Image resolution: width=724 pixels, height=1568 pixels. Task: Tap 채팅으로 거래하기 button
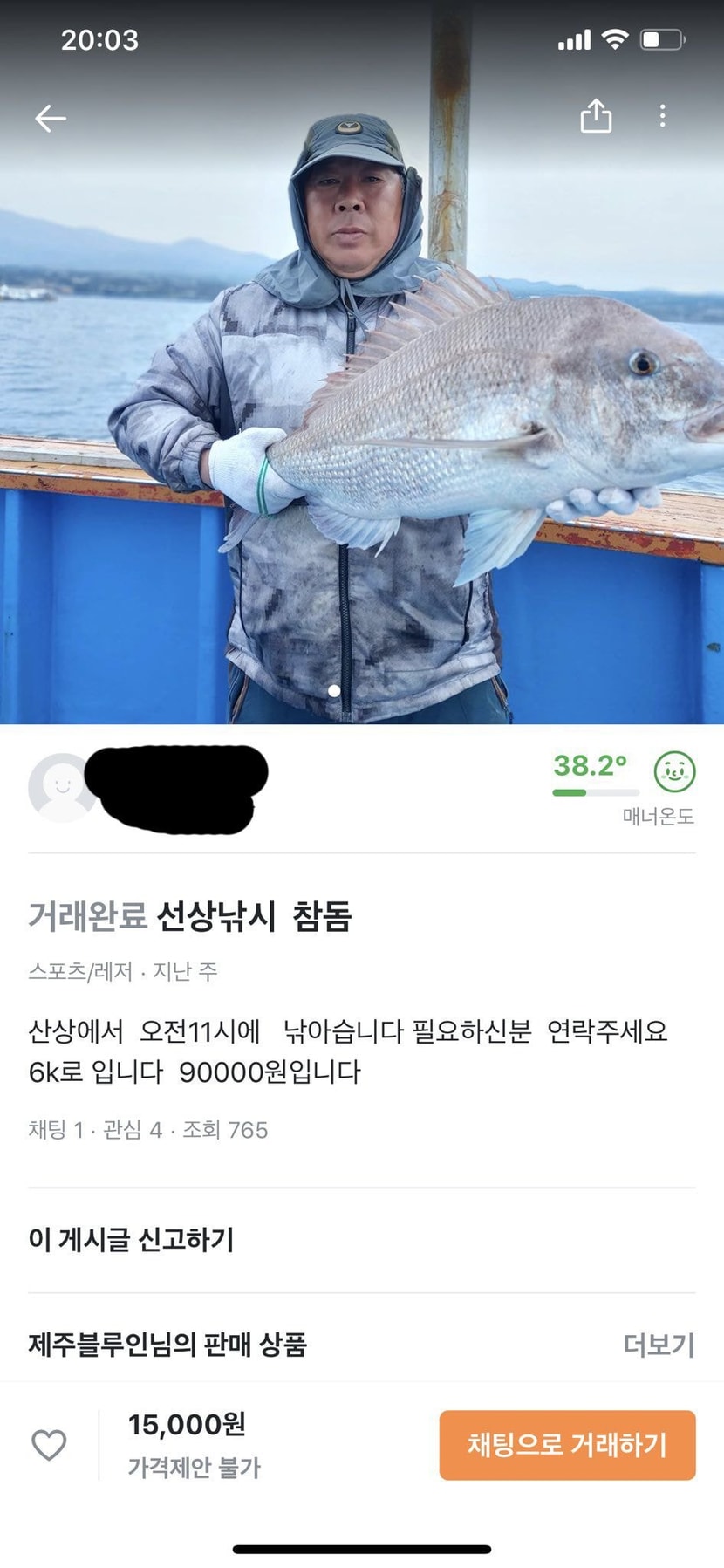tap(567, 1445)
